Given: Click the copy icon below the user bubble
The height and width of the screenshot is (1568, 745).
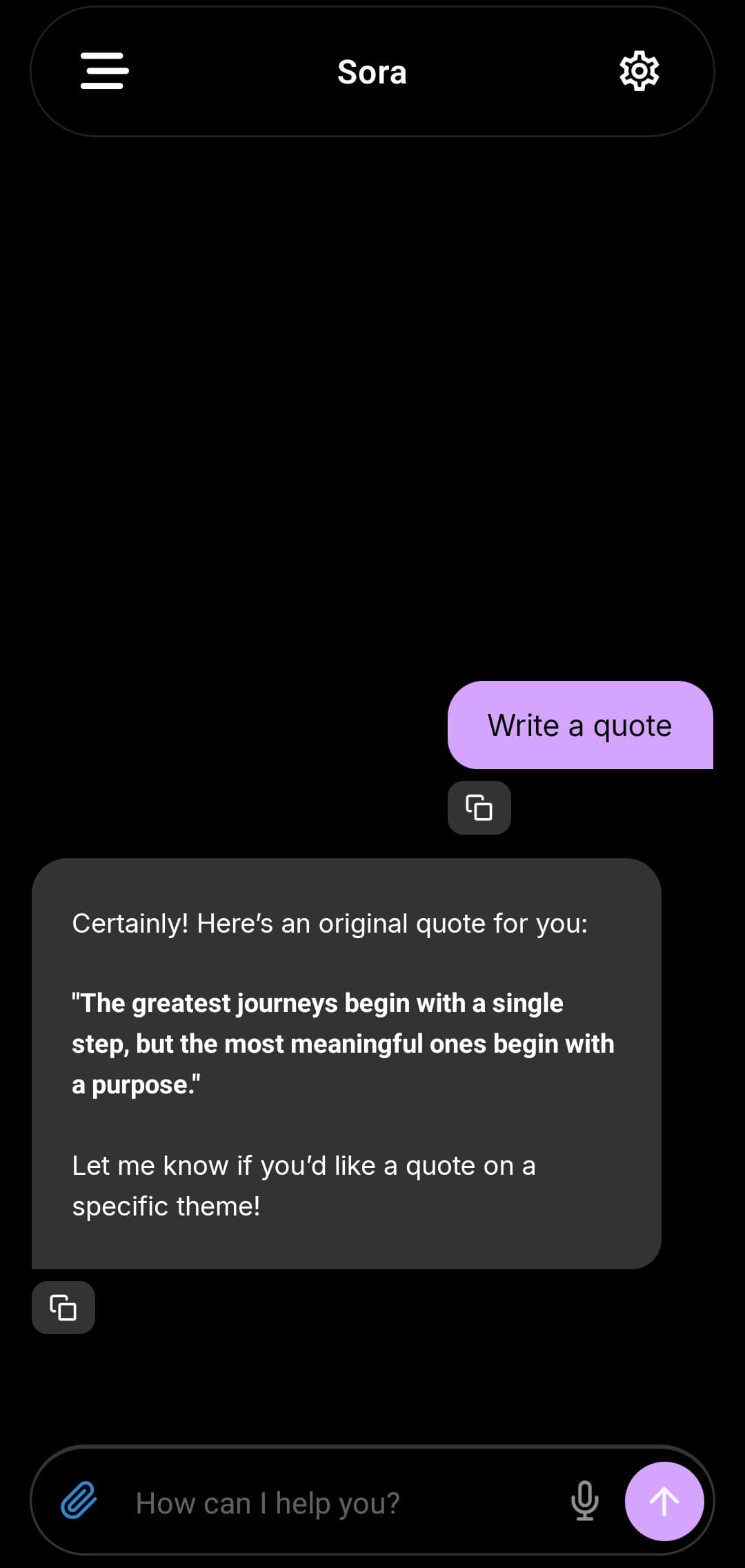Looking at the screenshot, I should point(479,807).
